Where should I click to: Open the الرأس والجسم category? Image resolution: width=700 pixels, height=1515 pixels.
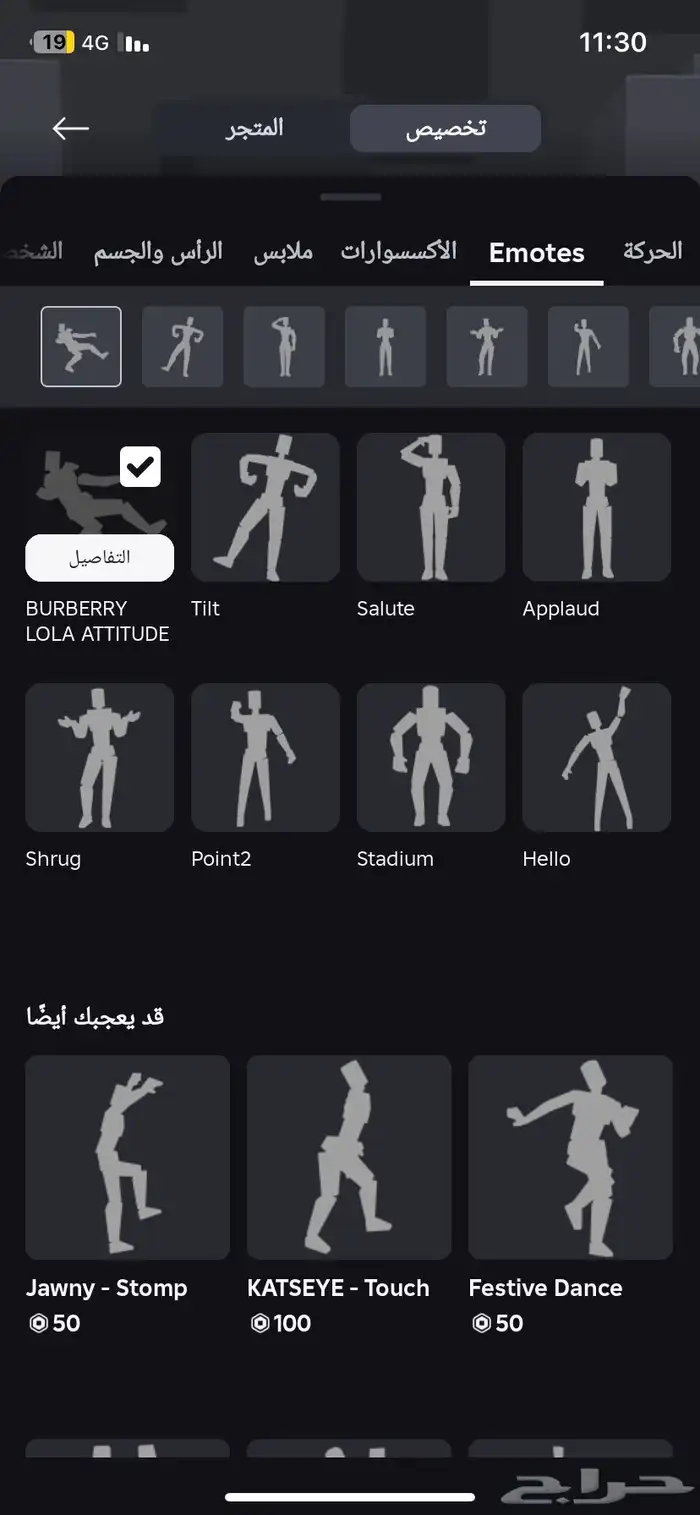pyautogui.click(x=158, y=251)
